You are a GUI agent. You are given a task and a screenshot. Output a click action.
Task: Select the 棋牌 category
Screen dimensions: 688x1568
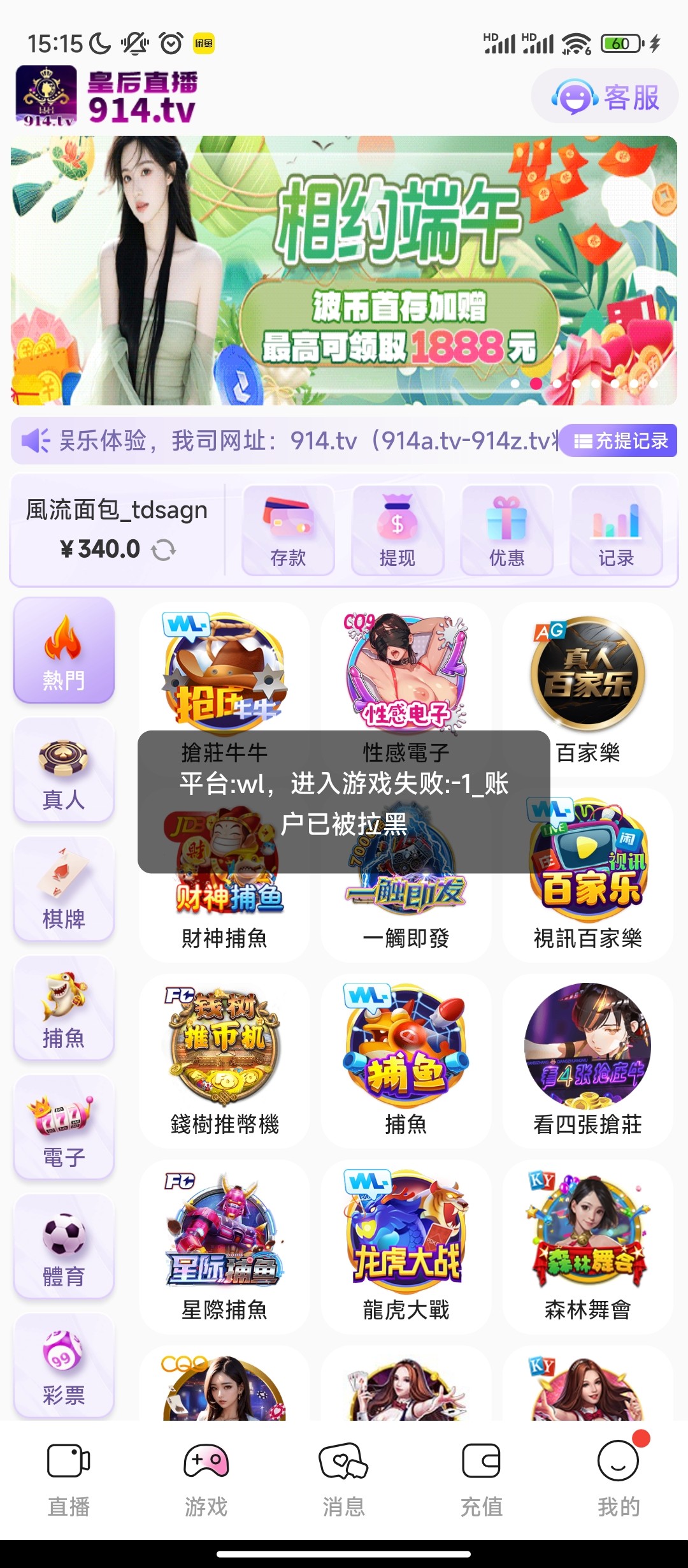click(x=64, y=889)
